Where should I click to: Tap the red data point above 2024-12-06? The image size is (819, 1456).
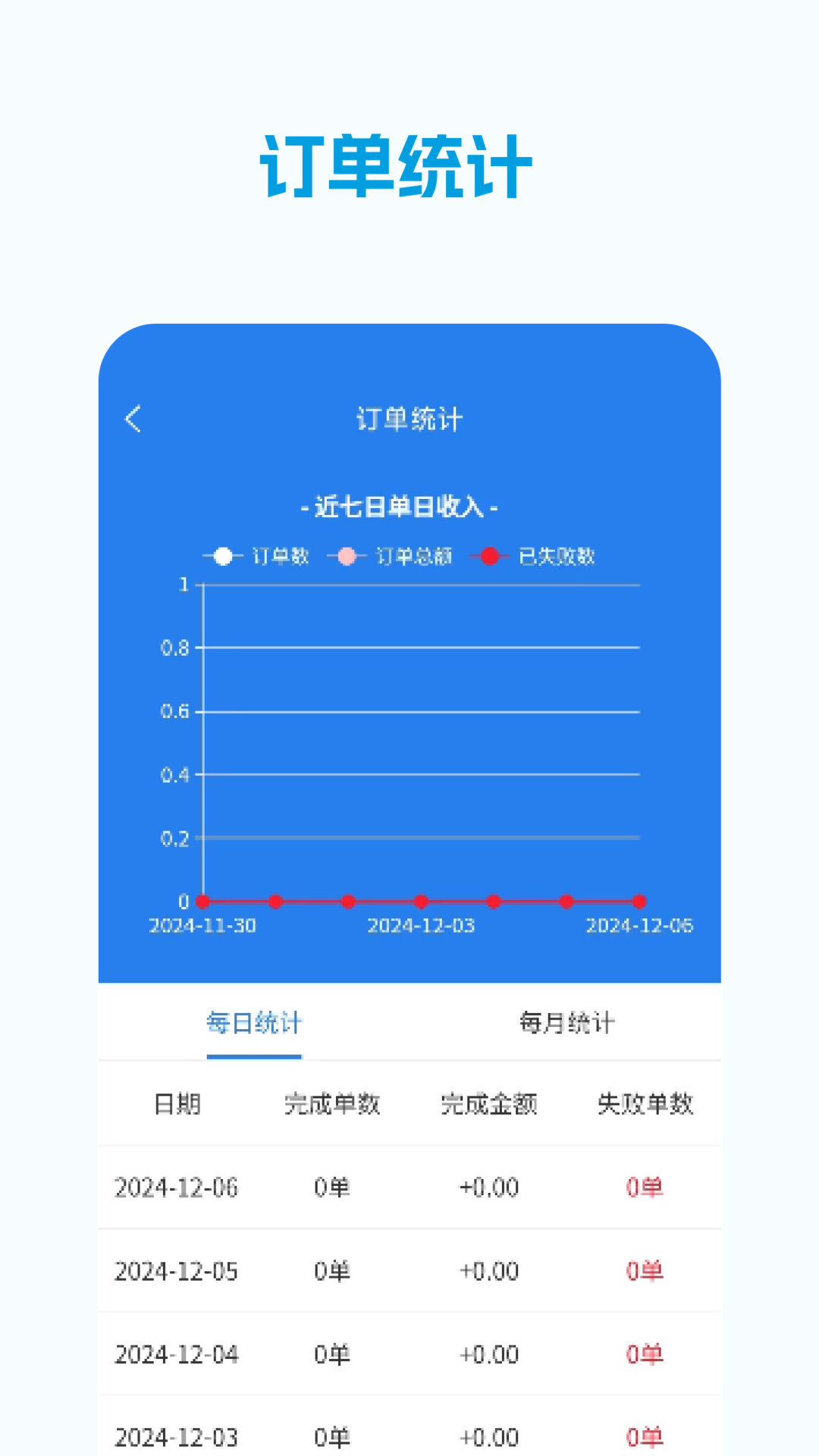tap(639, 902)
